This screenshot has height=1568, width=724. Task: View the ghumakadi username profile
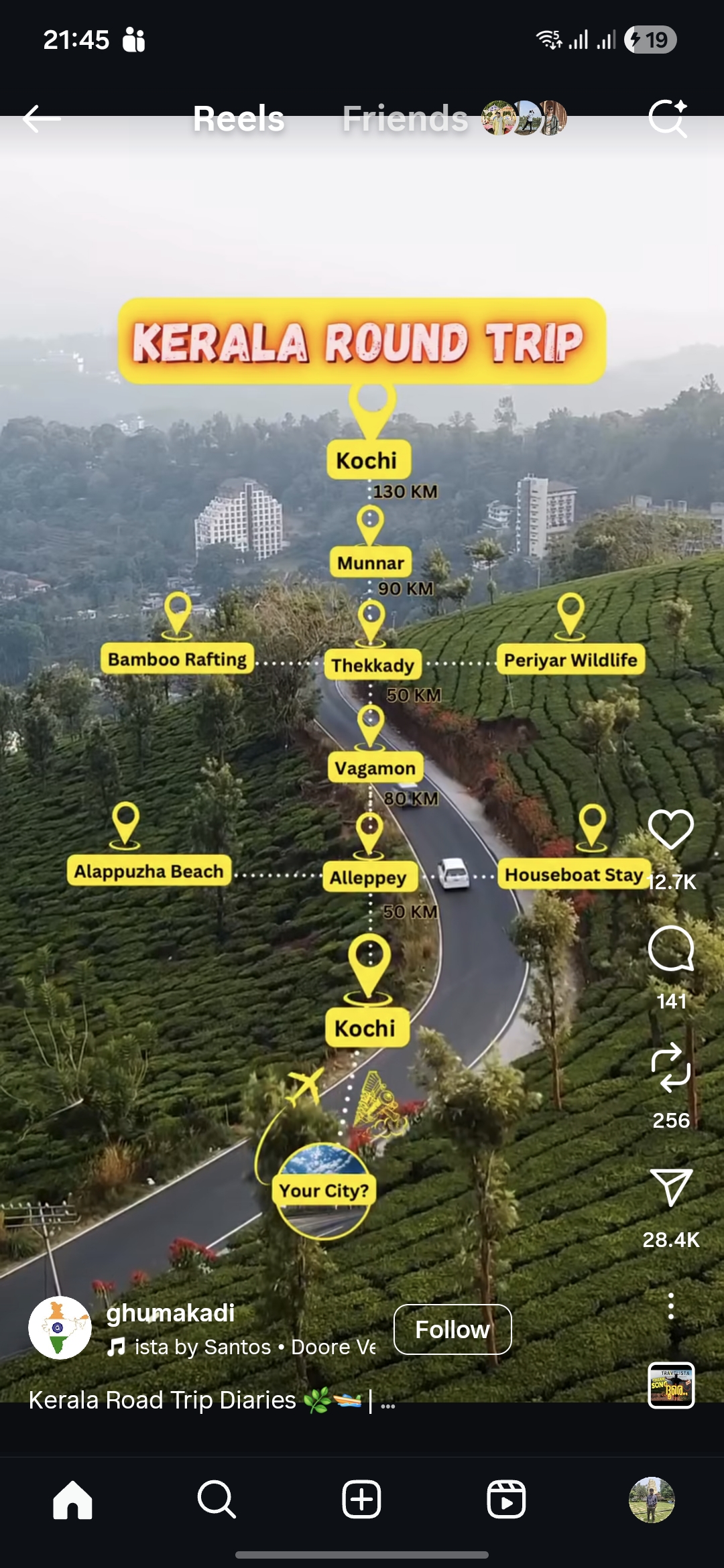pyautogui.click(x=170, y=1313)
